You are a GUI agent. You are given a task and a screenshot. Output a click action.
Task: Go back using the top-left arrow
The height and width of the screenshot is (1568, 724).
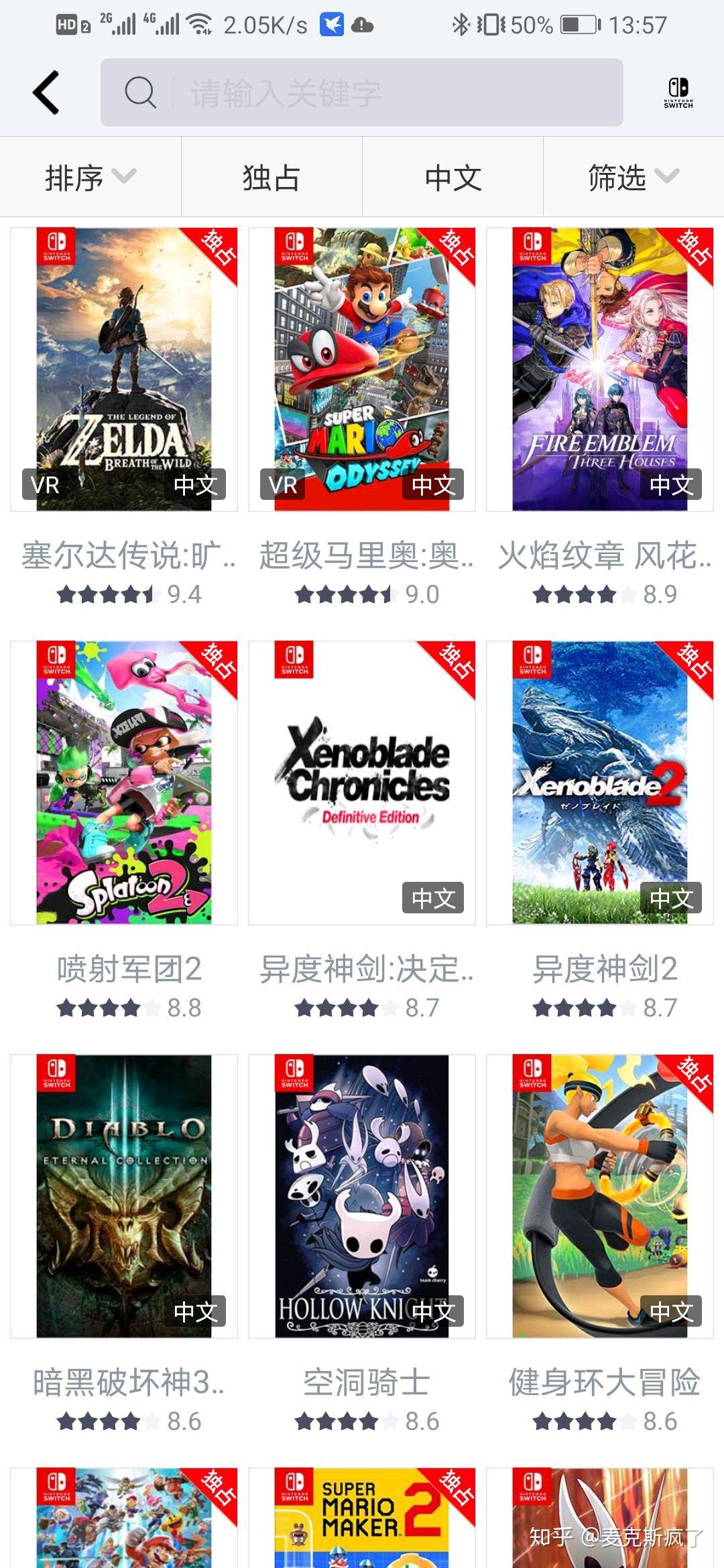(46, 92)
